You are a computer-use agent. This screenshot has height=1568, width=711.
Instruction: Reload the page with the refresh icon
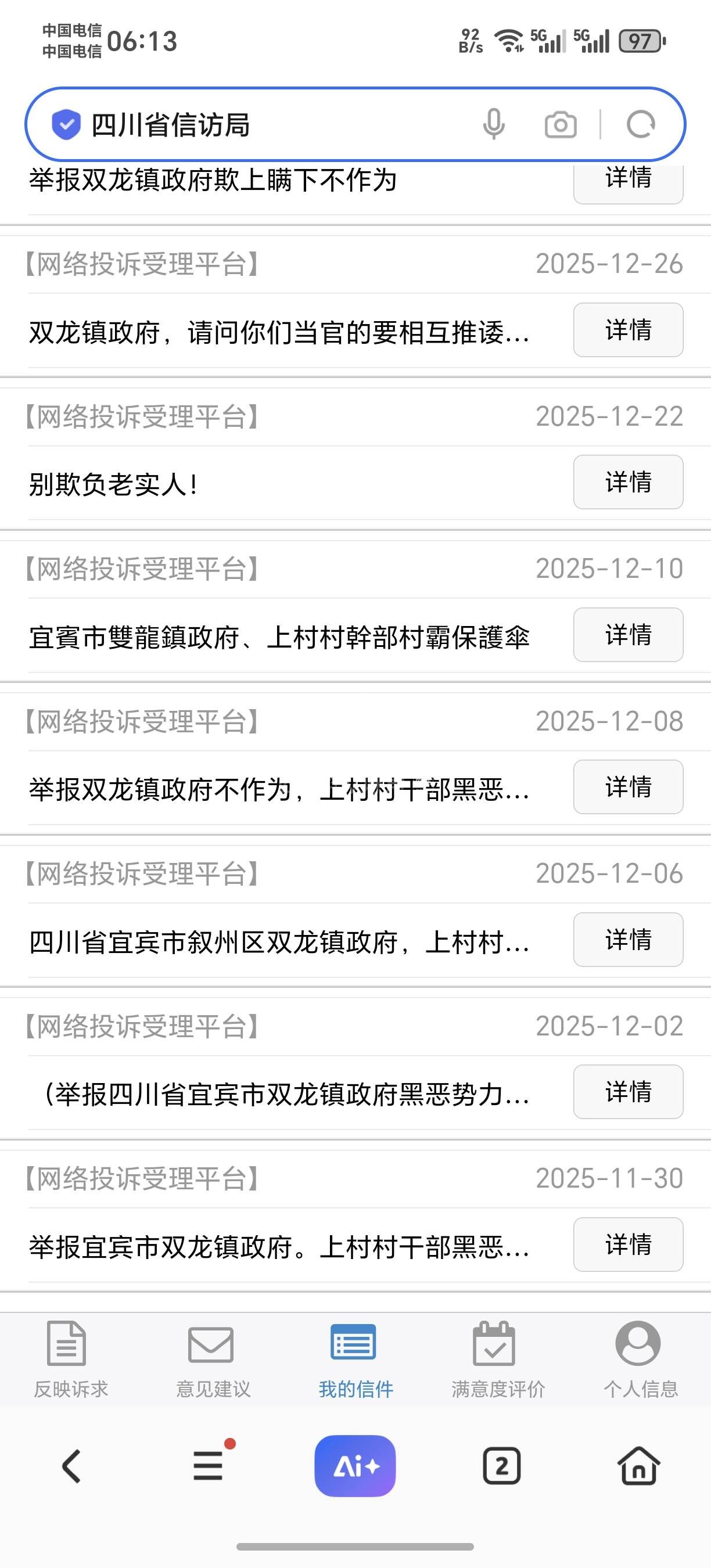click(x=640, y=125)
